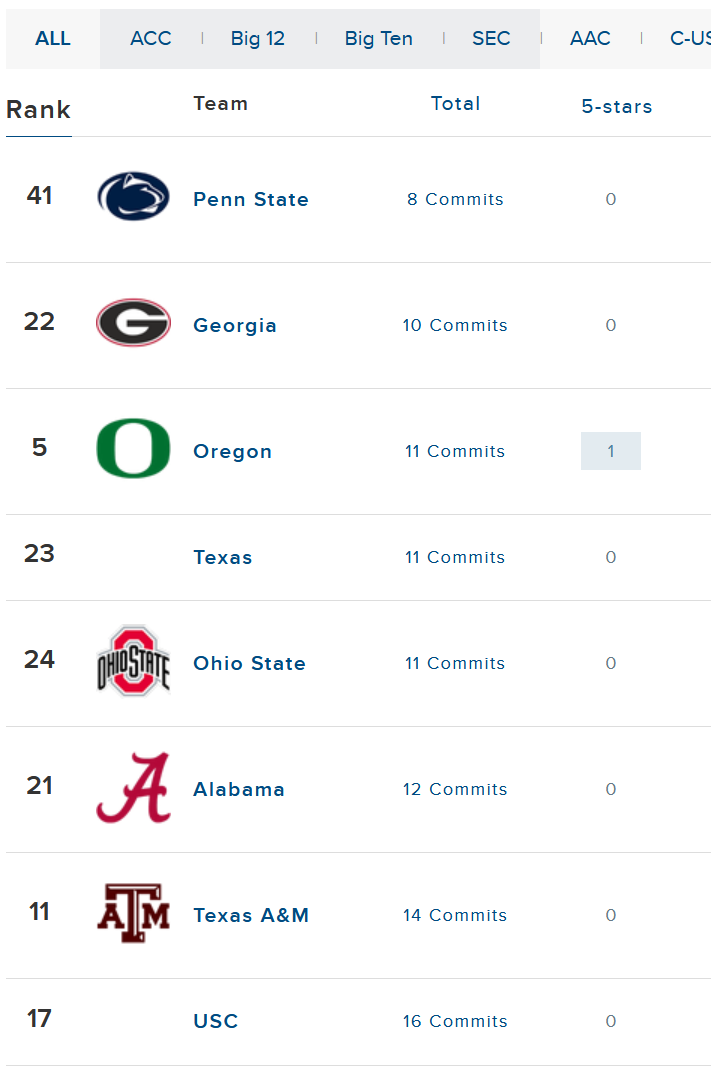Screen dimensions: 711x1070
Task: View Georgia's team page
Action: (x=235, y=326)
